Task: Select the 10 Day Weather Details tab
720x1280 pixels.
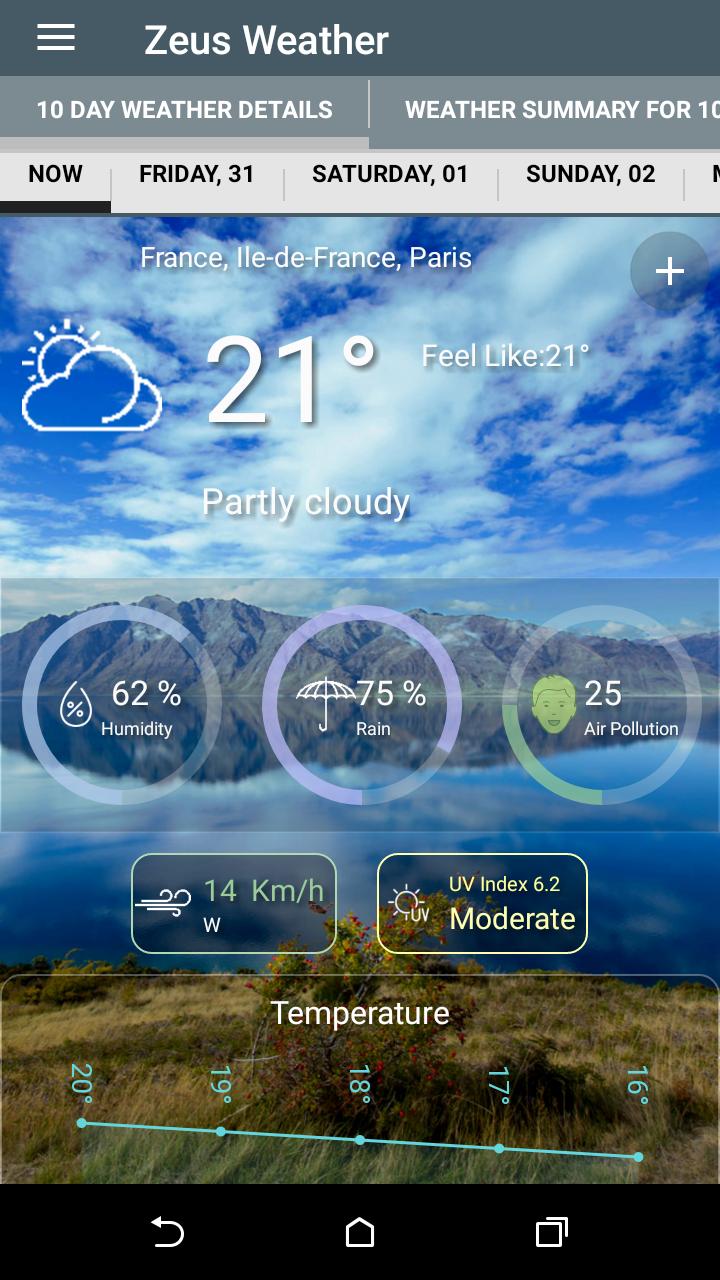Action: 184,110
